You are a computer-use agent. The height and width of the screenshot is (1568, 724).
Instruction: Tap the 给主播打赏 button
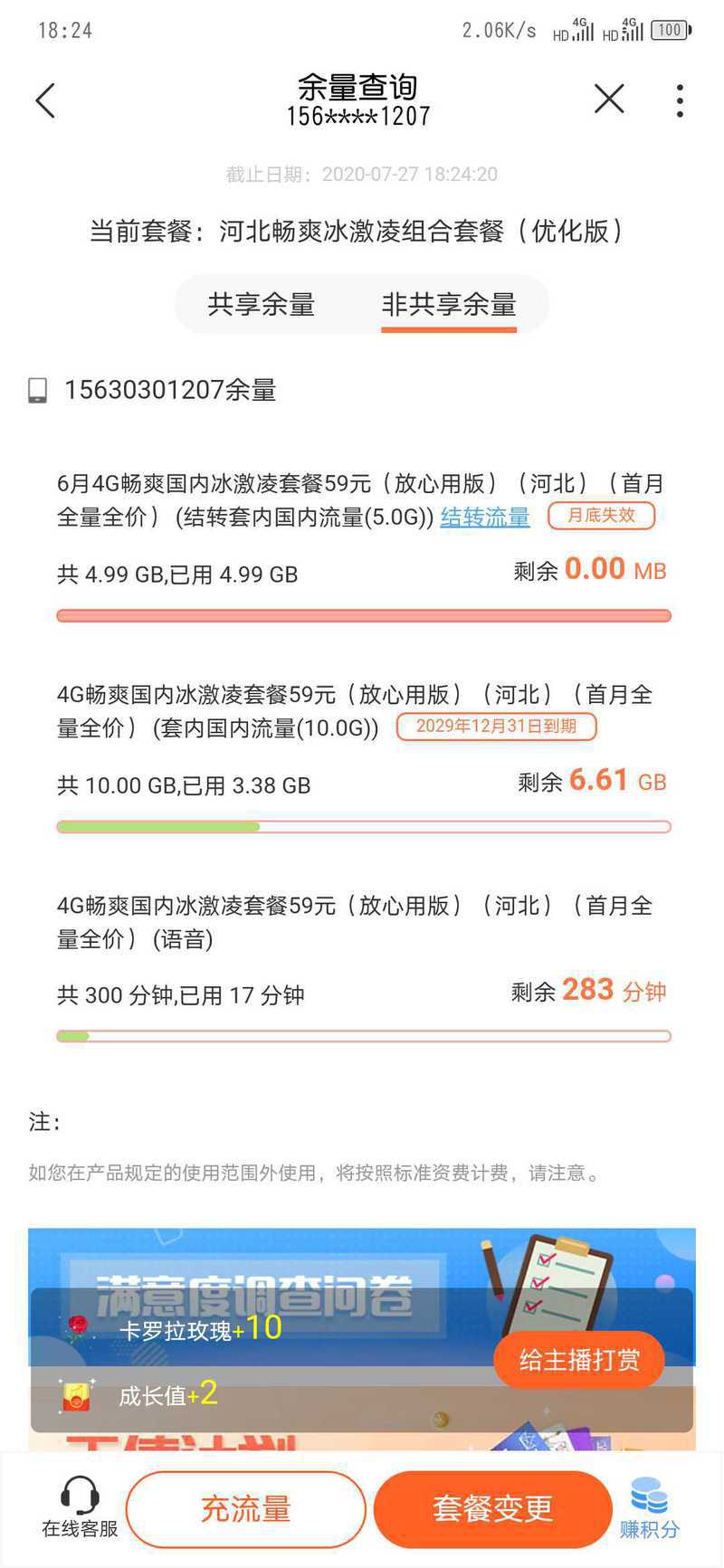pos(579,1359)
